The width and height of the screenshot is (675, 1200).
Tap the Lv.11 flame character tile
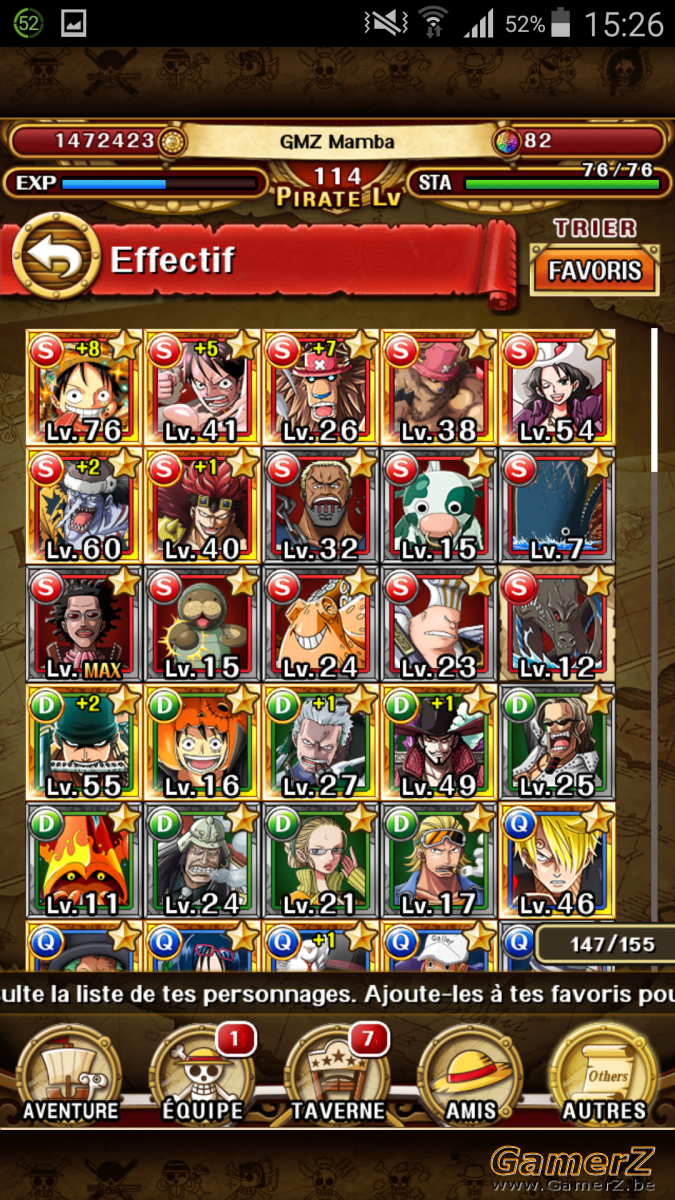tap(84, 860)
